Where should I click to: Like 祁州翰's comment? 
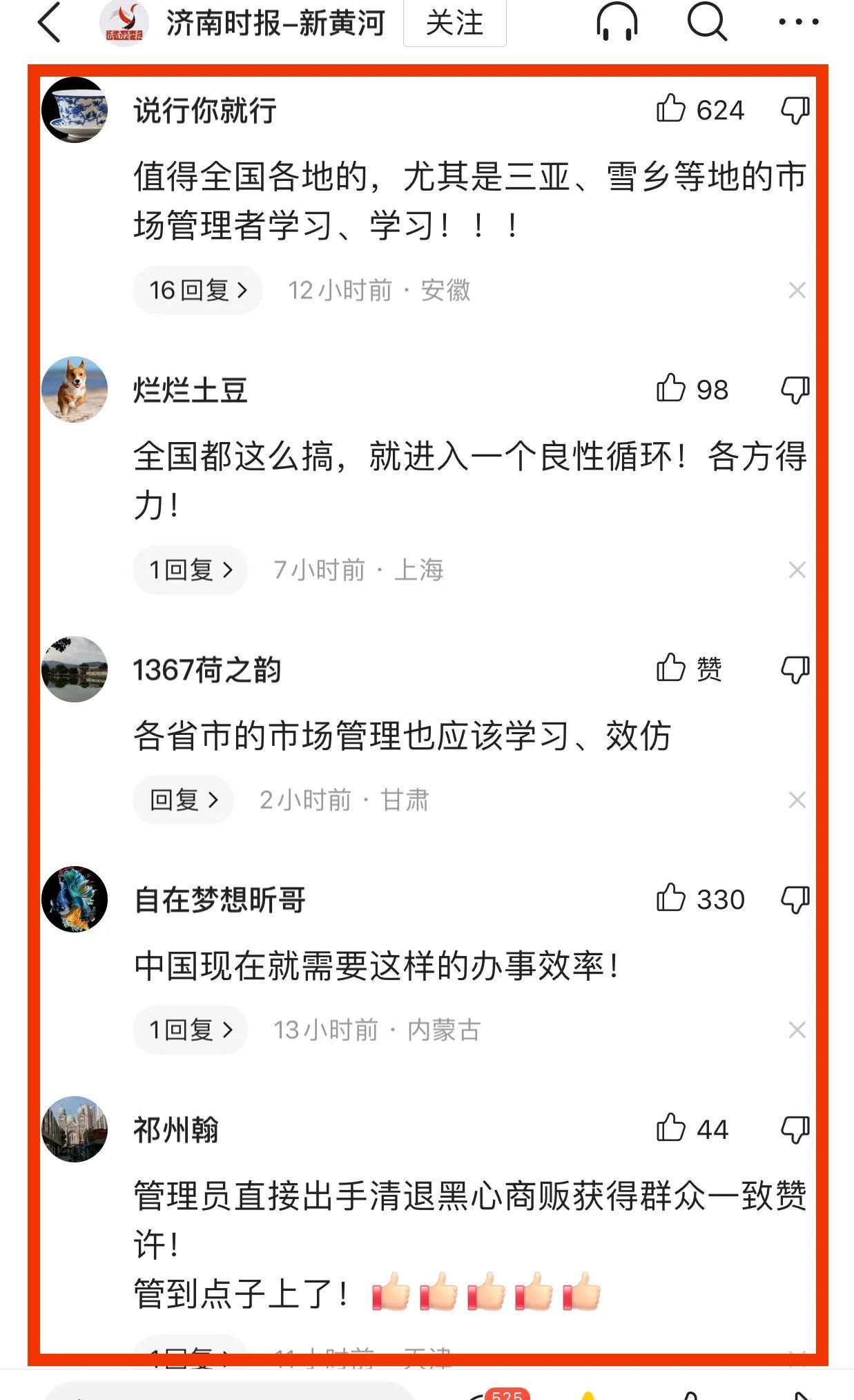671,1129
